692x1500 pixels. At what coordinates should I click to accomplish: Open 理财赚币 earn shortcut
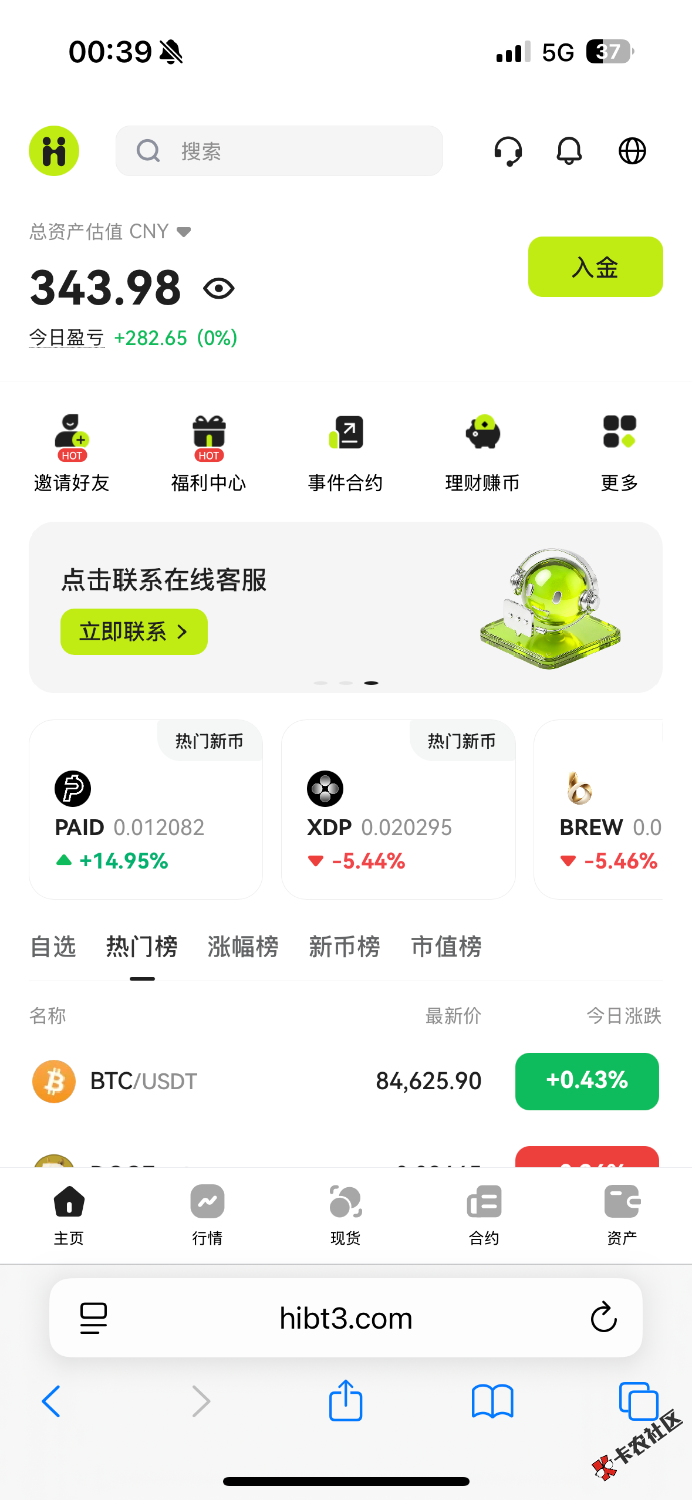[482, 454]
